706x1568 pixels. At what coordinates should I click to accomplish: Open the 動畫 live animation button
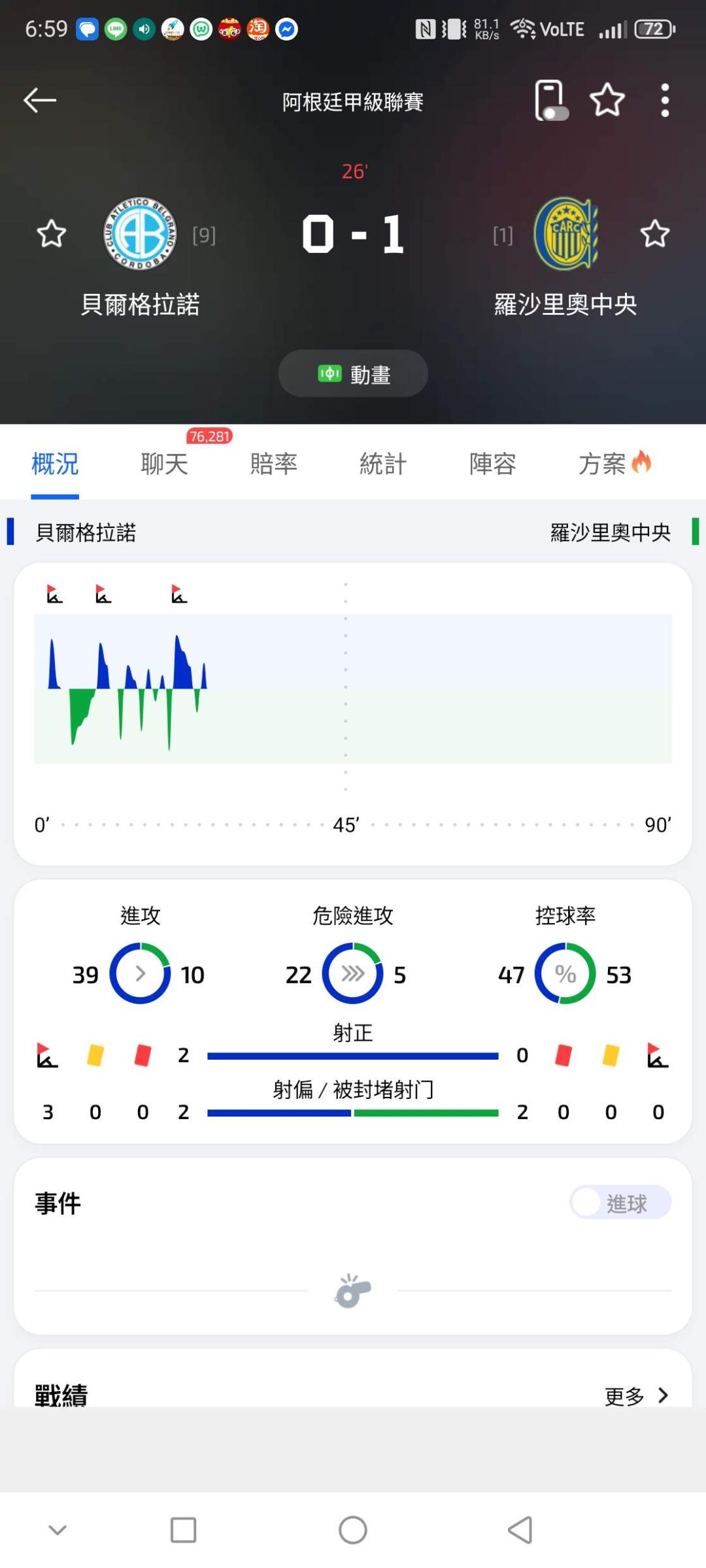[x=353, y=374]
